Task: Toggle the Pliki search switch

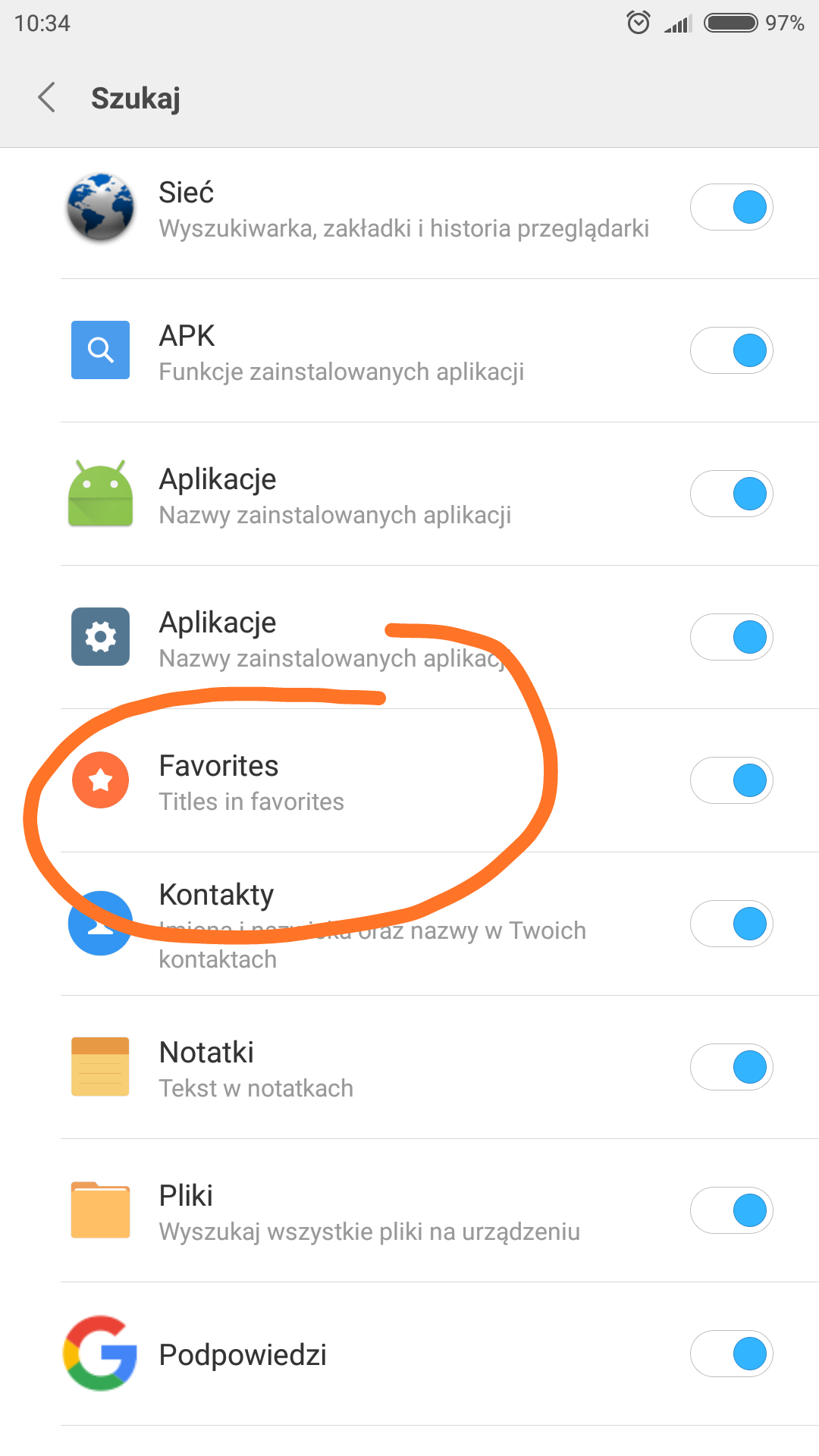Action: 731,1210
